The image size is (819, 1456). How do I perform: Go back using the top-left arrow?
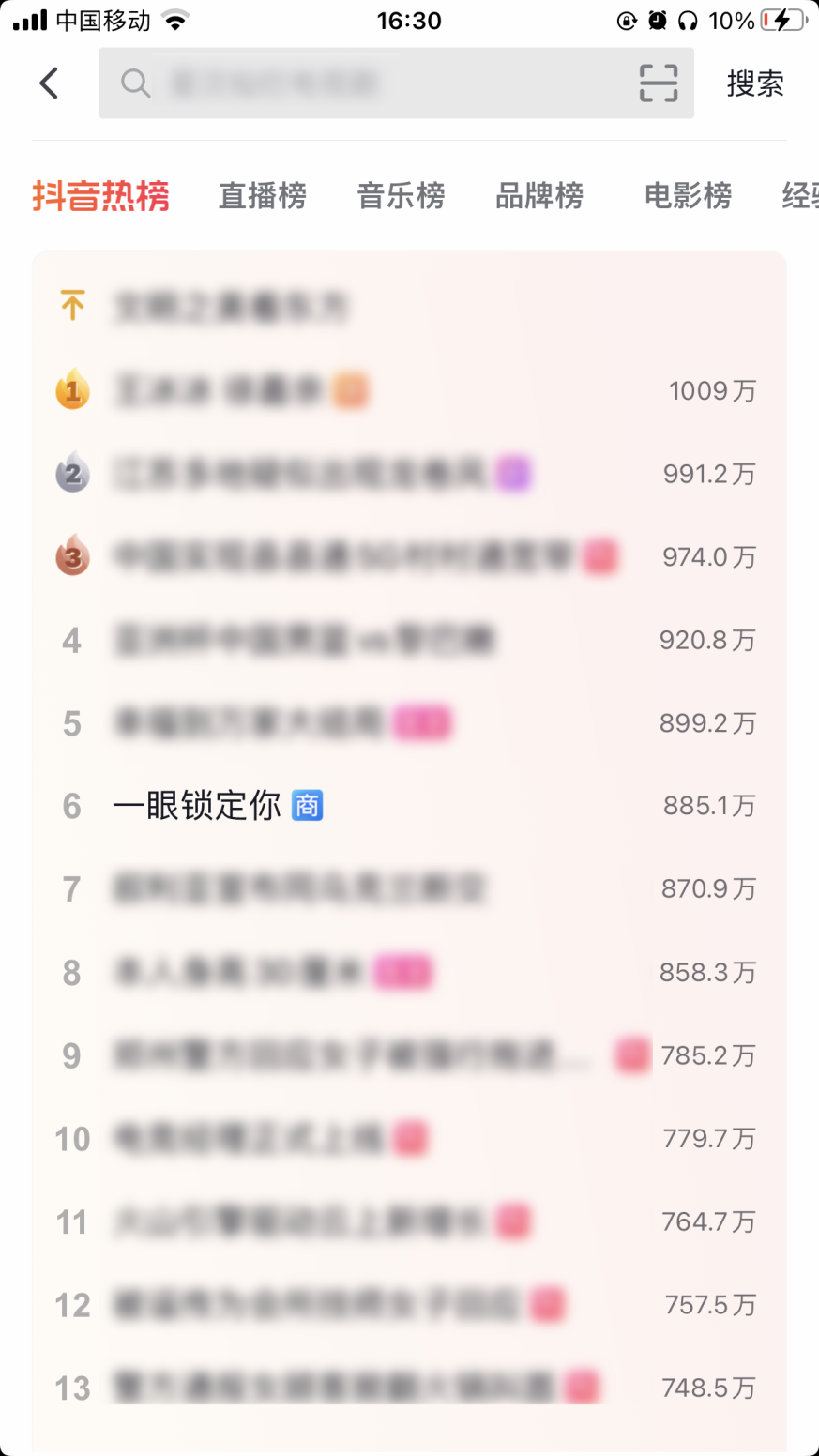point(49,83)
